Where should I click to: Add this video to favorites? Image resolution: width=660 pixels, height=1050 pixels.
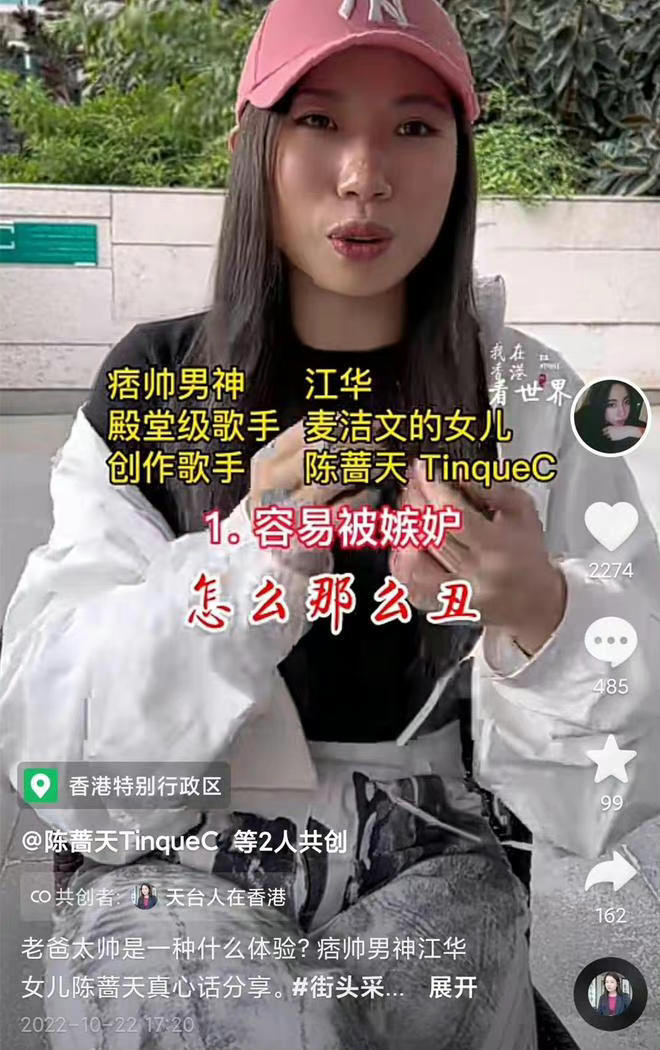611,760
